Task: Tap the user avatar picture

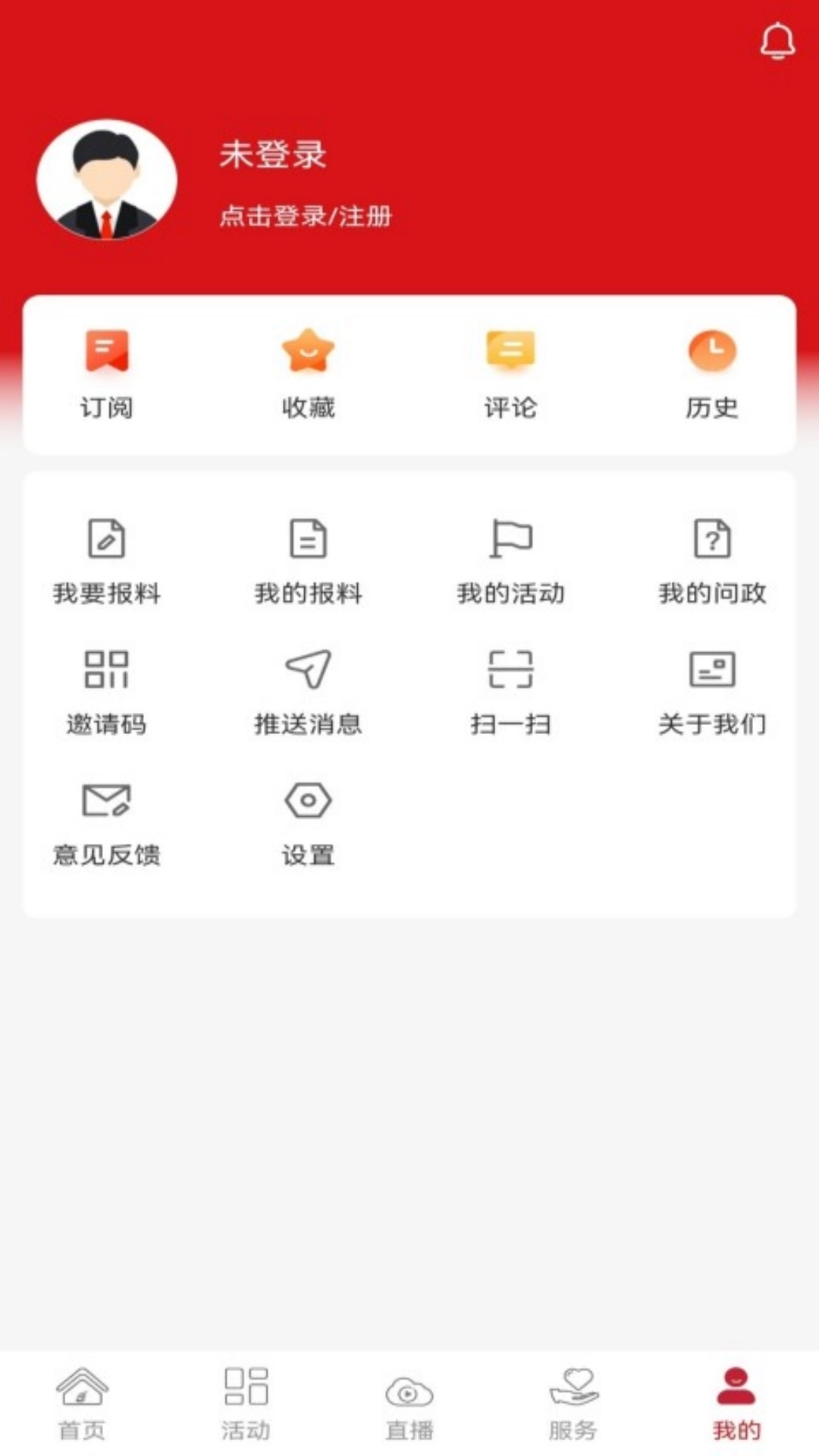Action: pos(106,180)
